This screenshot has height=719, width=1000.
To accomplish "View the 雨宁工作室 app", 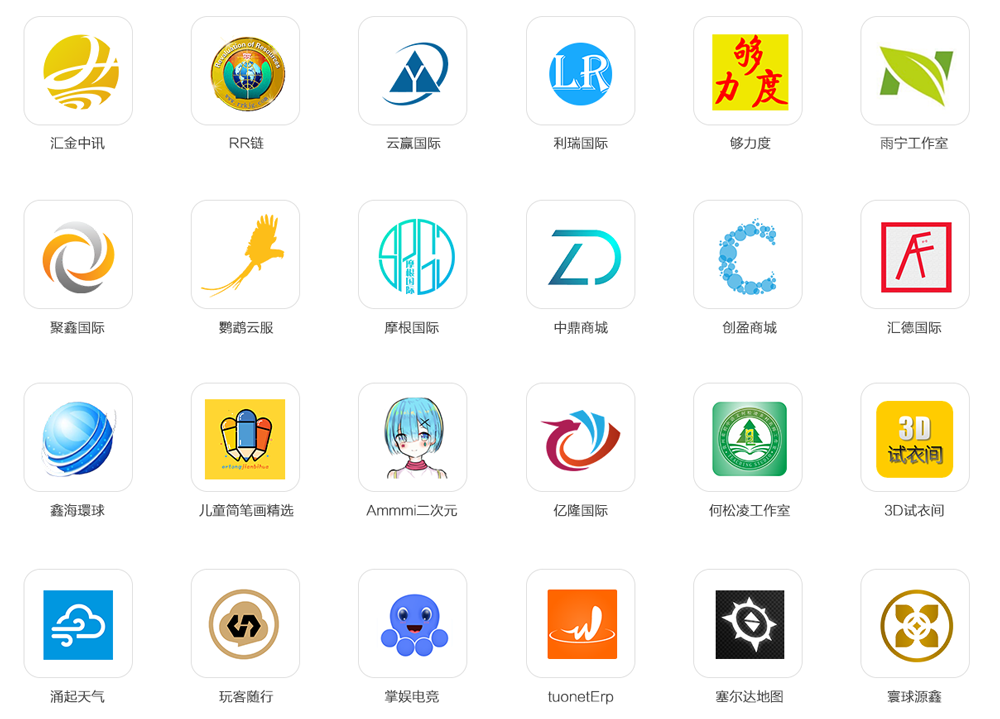I will pyautogui.click(x=915, y=71).
